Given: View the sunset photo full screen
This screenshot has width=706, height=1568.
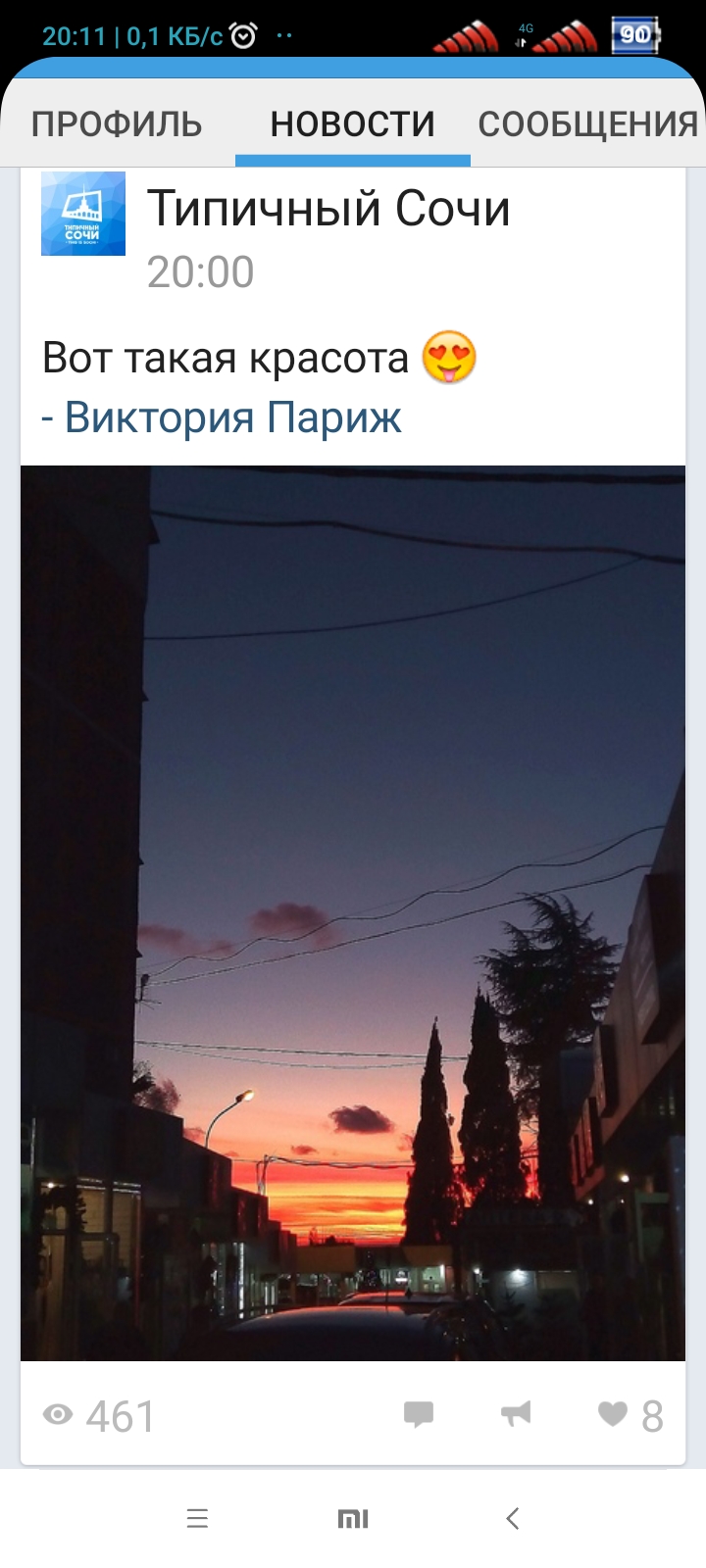Looking at the screenshot, I should (353, 911).
